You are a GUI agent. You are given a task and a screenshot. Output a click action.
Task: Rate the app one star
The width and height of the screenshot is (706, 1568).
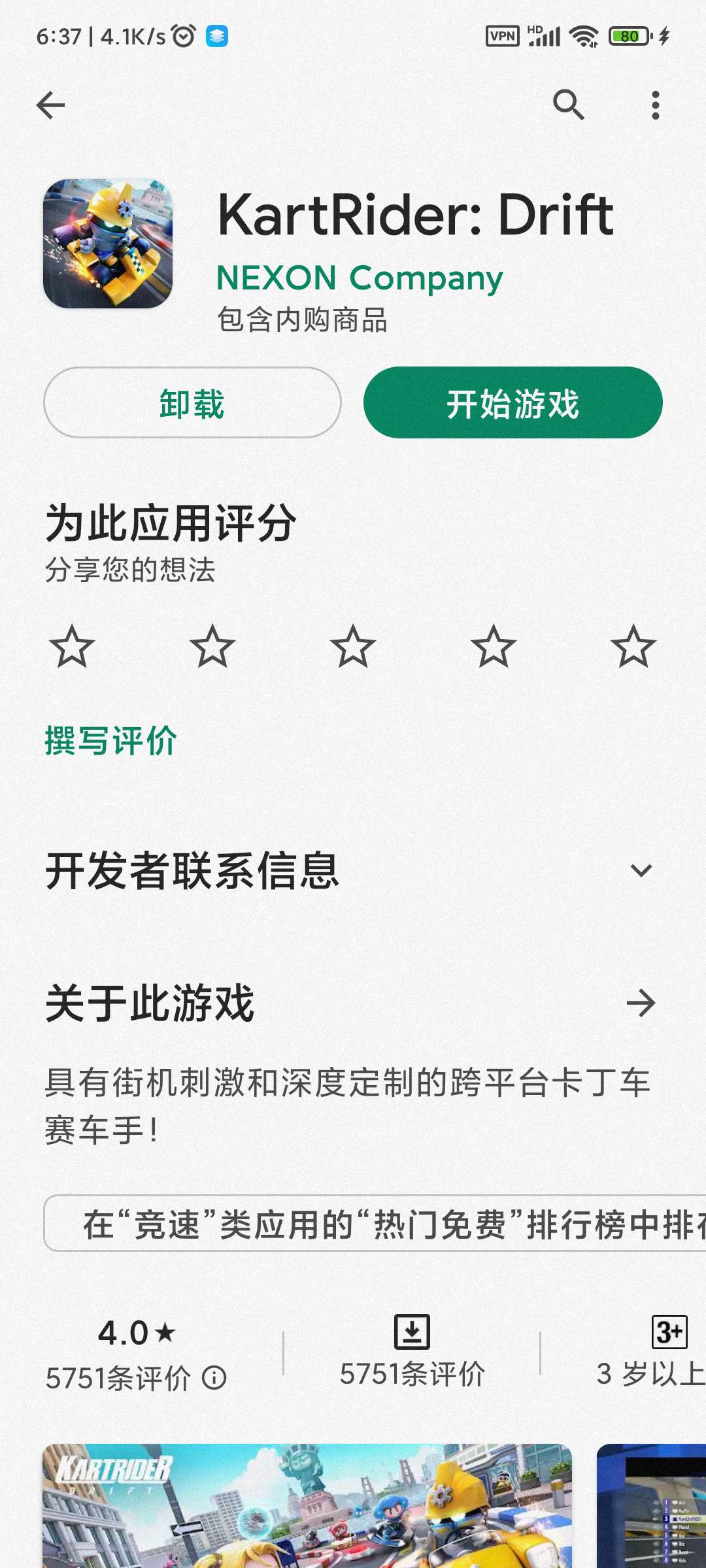[x=72, y=647]
